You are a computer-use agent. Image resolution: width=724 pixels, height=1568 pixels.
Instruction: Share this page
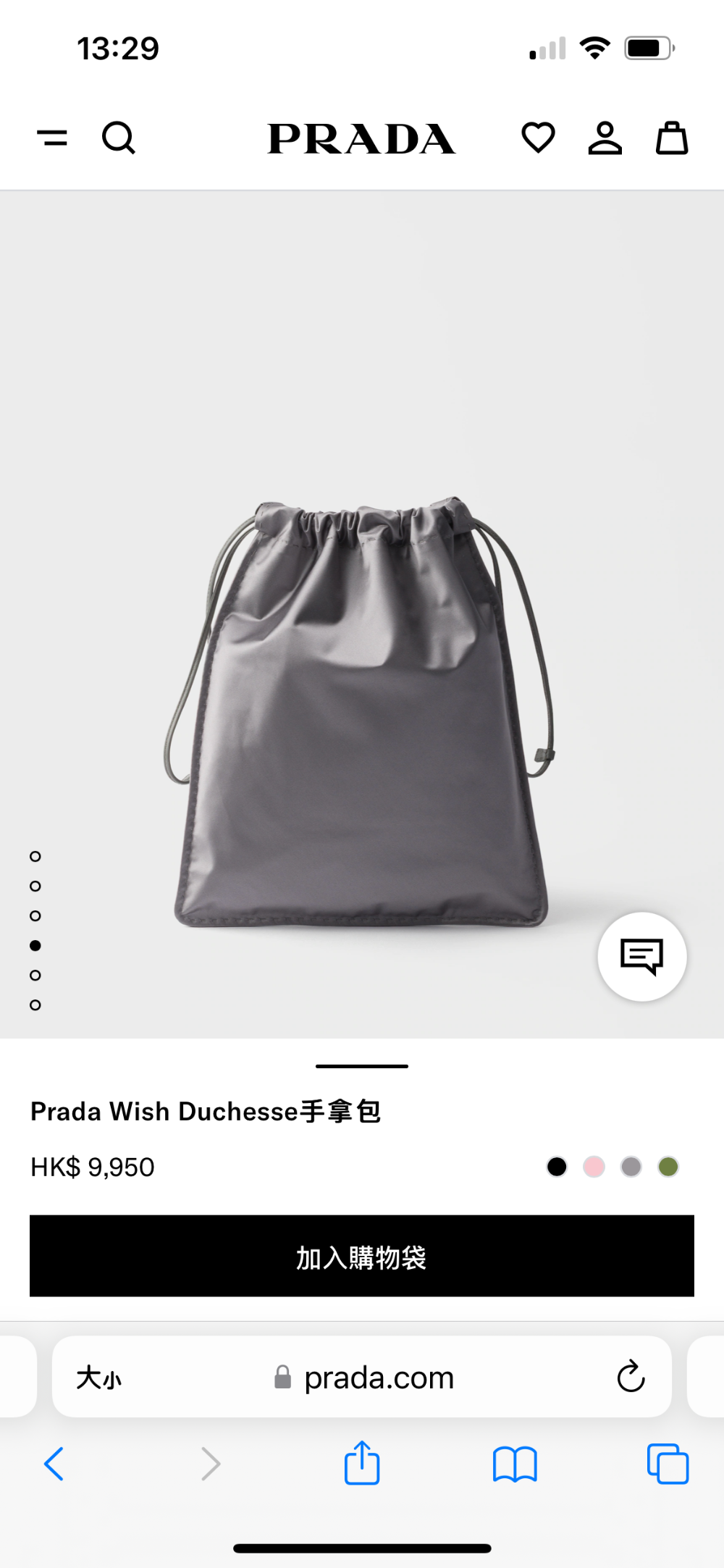pyautogui.click(x=362, y=1462)
